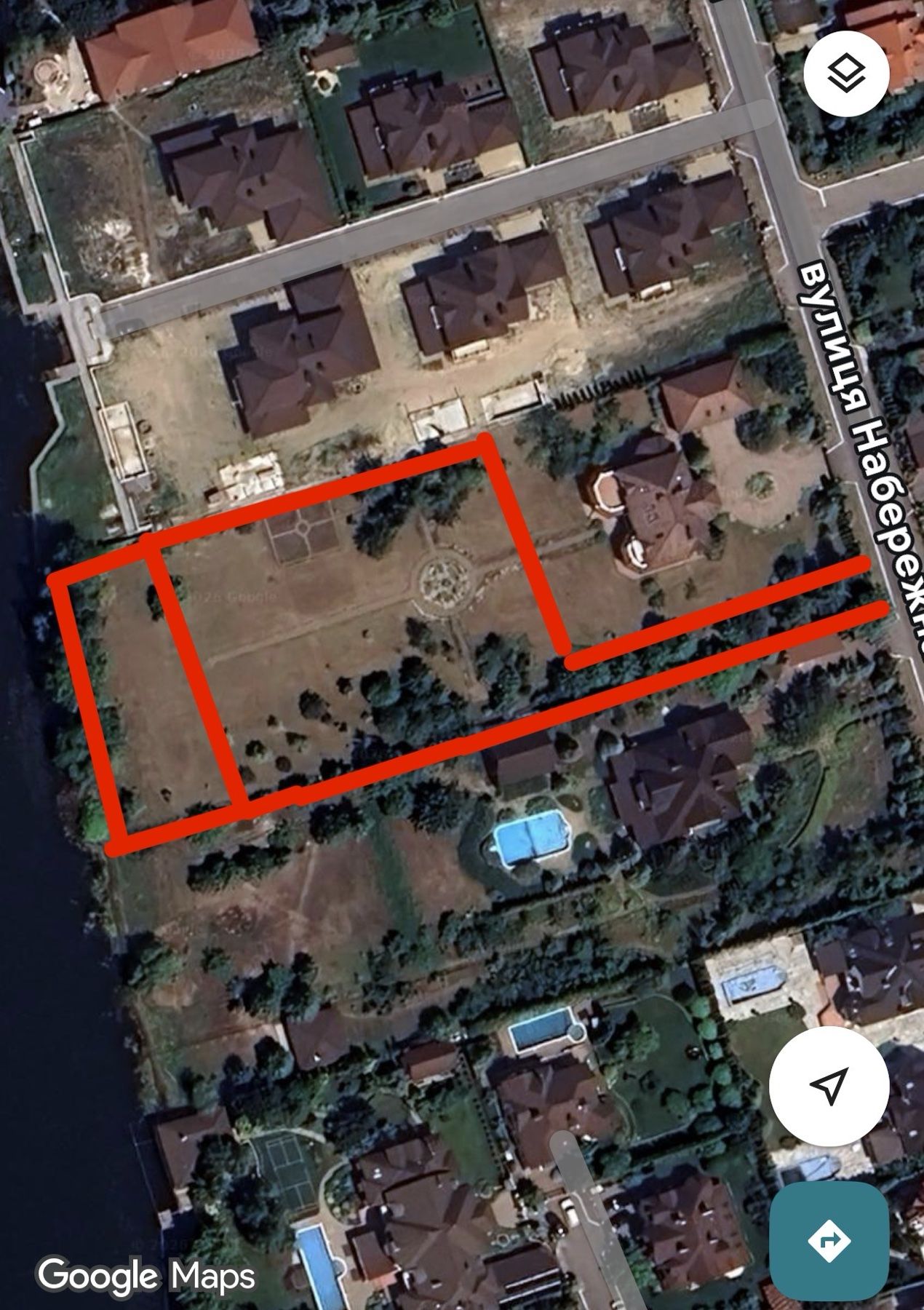
Task: Open directions with the blue arrow button
Action: coord(829,1239)
